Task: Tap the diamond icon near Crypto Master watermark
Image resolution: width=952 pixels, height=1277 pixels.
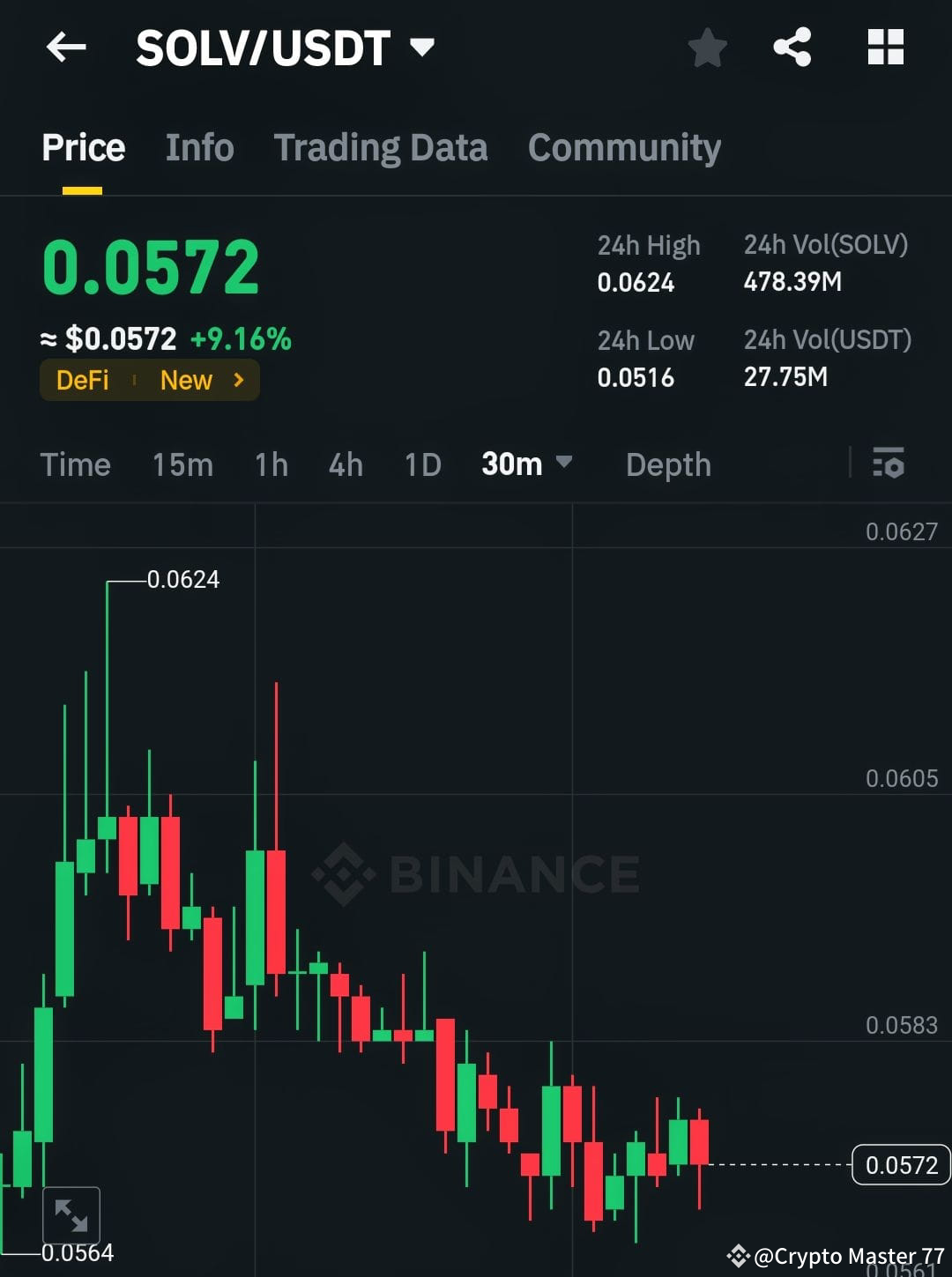Action: [x=739, y=1255]
